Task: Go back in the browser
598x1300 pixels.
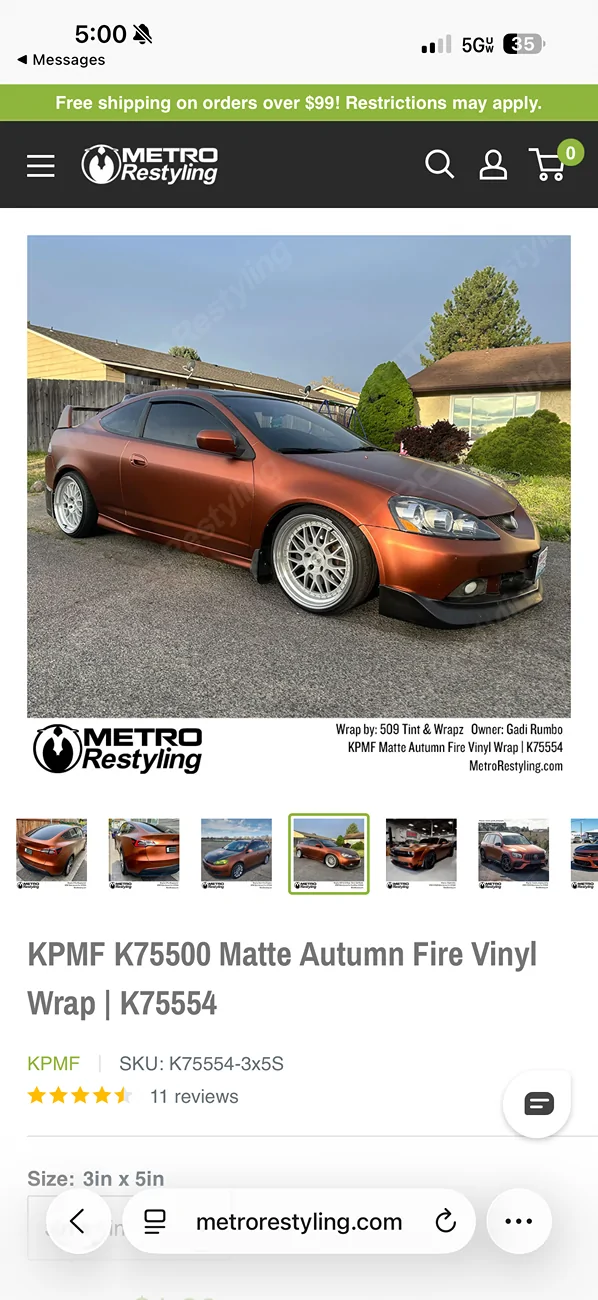Action: point(77,1221)
